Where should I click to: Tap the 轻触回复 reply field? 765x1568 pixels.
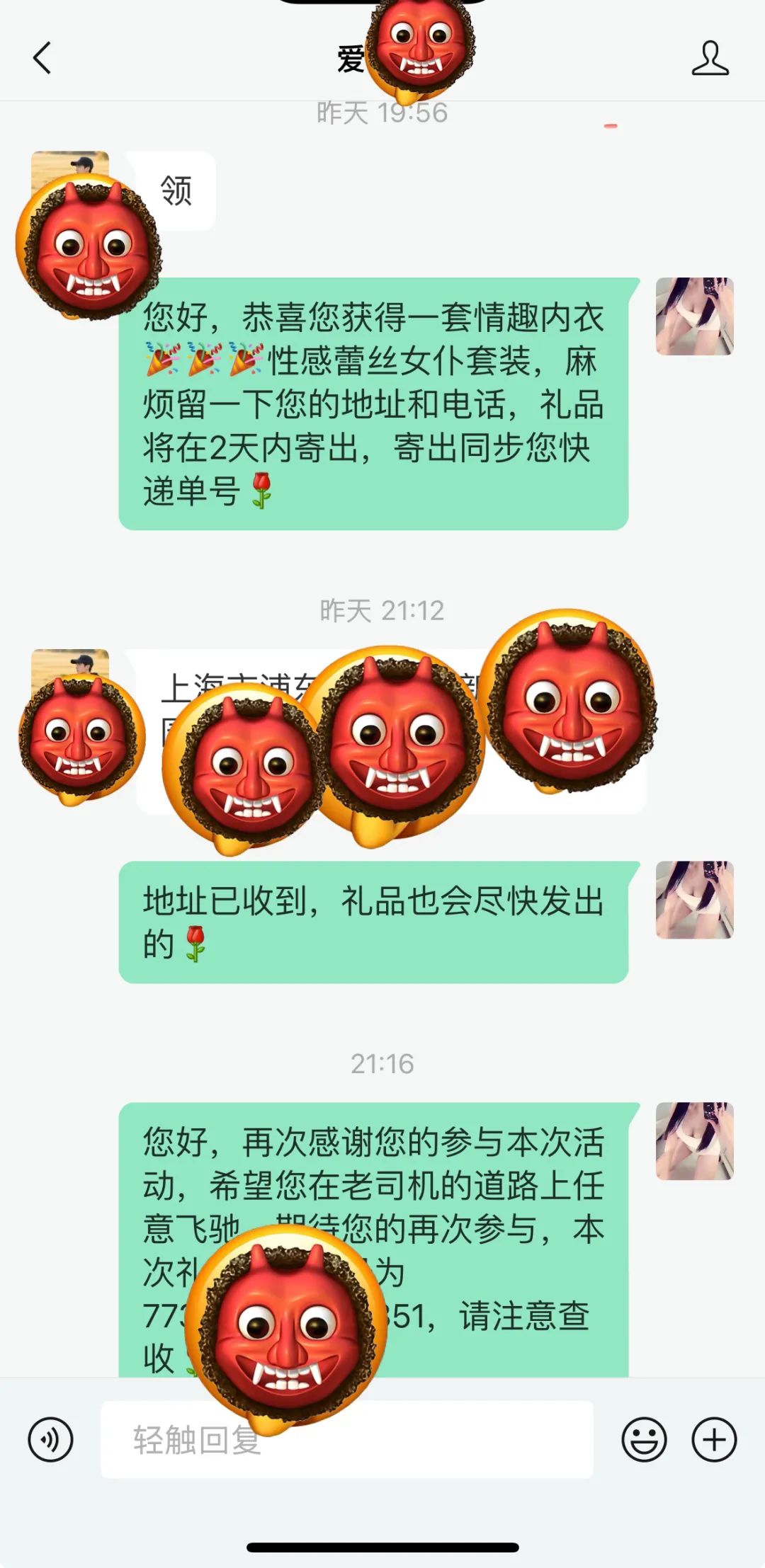347,1439
